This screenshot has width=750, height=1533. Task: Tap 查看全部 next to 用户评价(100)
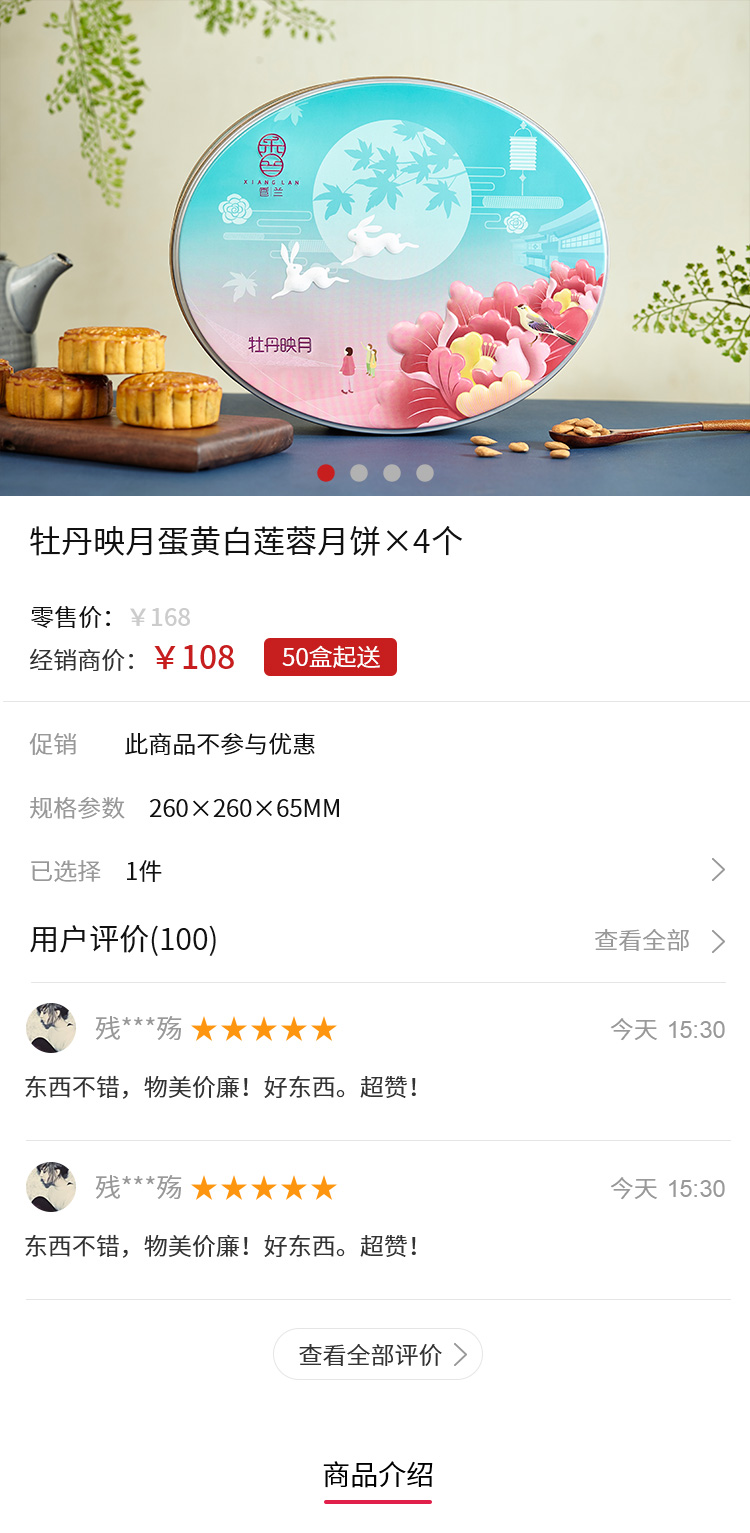click(x=658, y=941)
